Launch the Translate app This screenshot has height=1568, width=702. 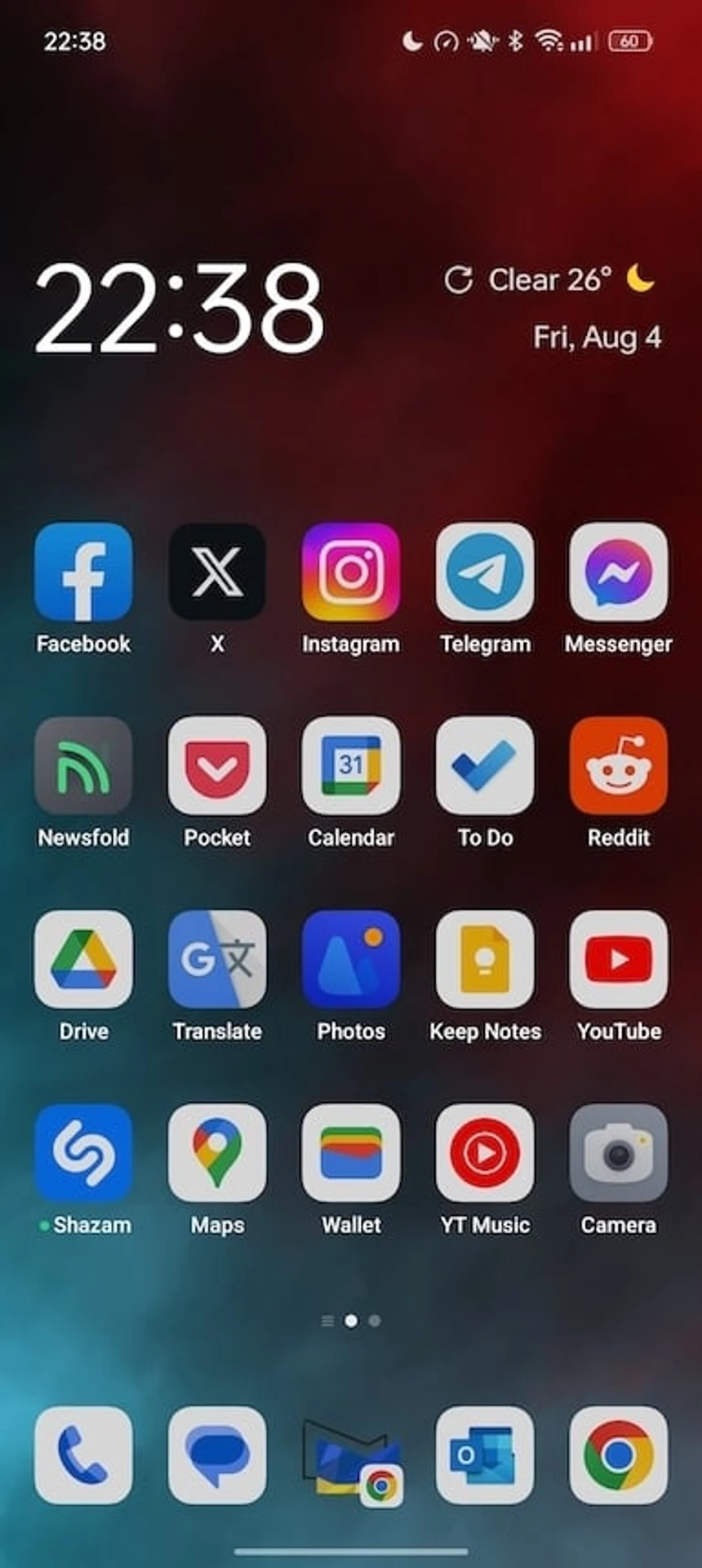[217, 959]
